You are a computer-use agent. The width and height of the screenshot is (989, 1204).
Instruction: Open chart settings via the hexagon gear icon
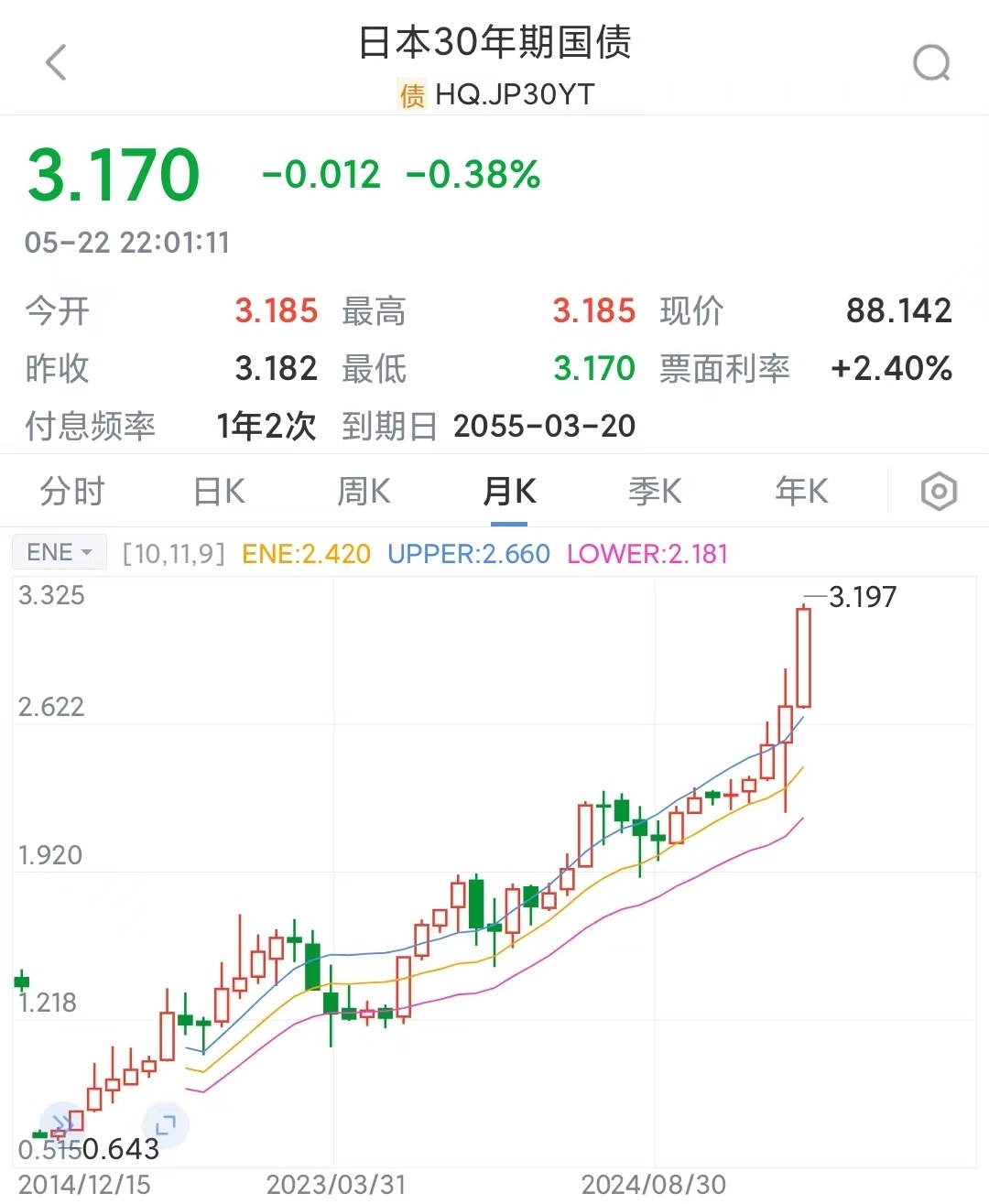click(x=938, y=491)
